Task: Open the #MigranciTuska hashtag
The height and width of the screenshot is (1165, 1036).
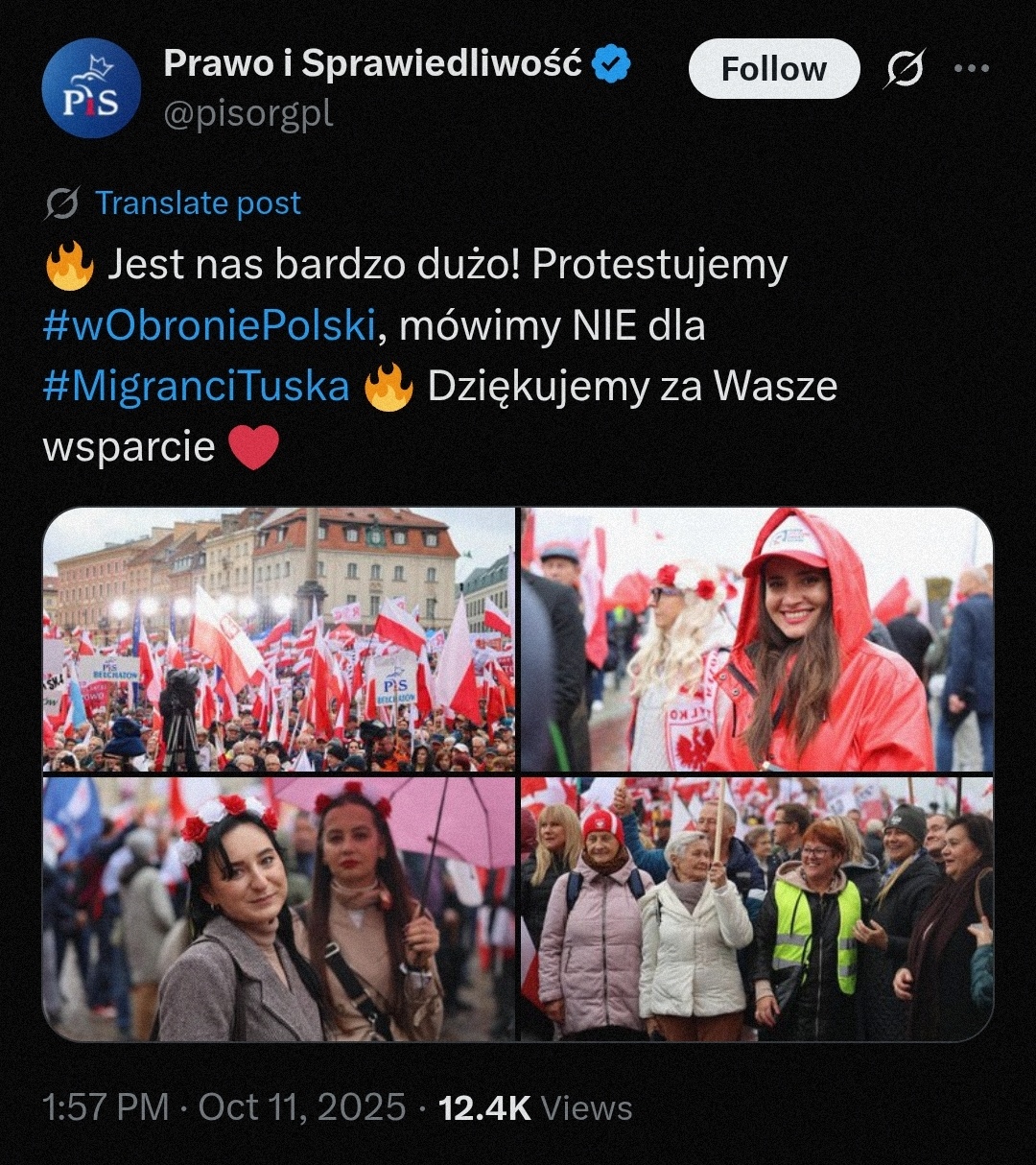Action: click(196, 387)
